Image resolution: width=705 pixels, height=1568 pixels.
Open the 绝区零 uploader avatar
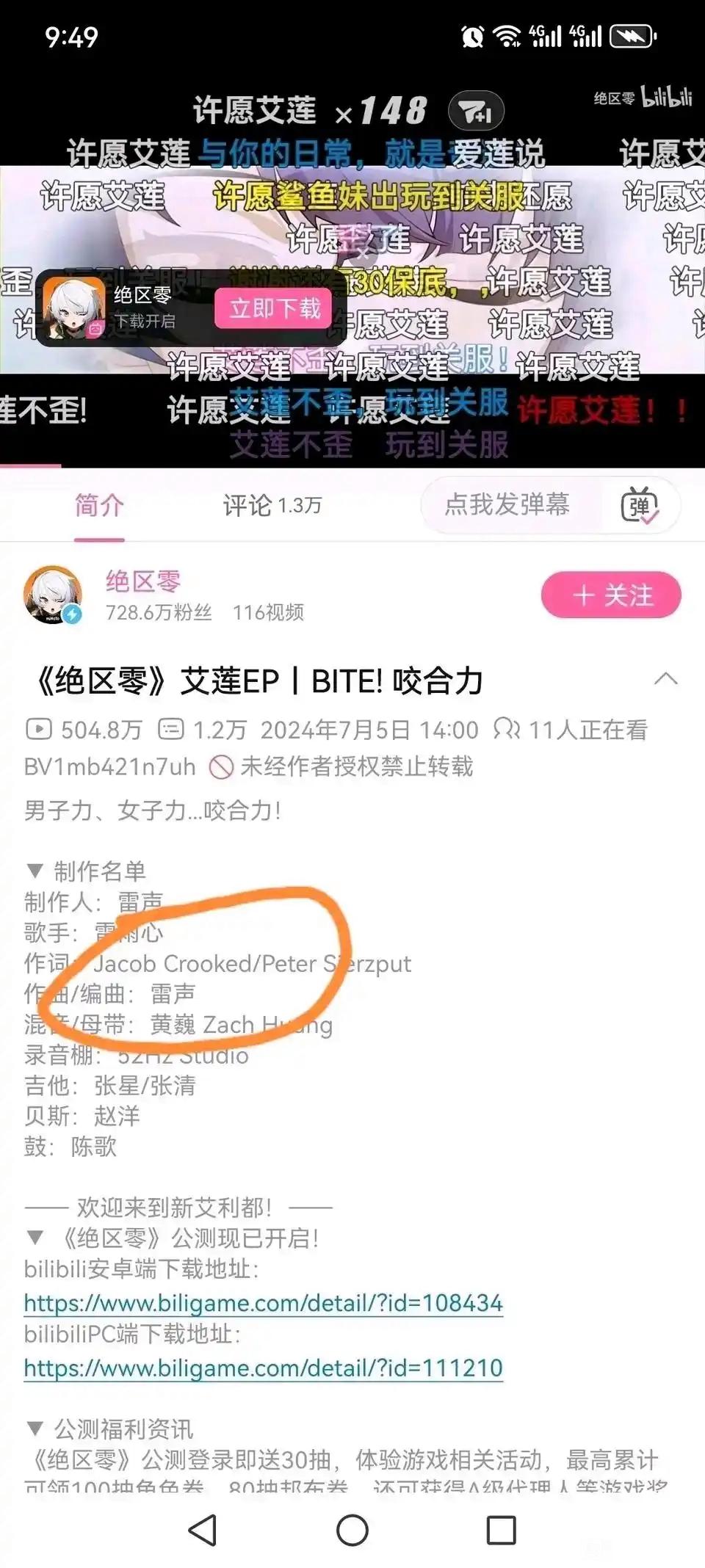53,595
